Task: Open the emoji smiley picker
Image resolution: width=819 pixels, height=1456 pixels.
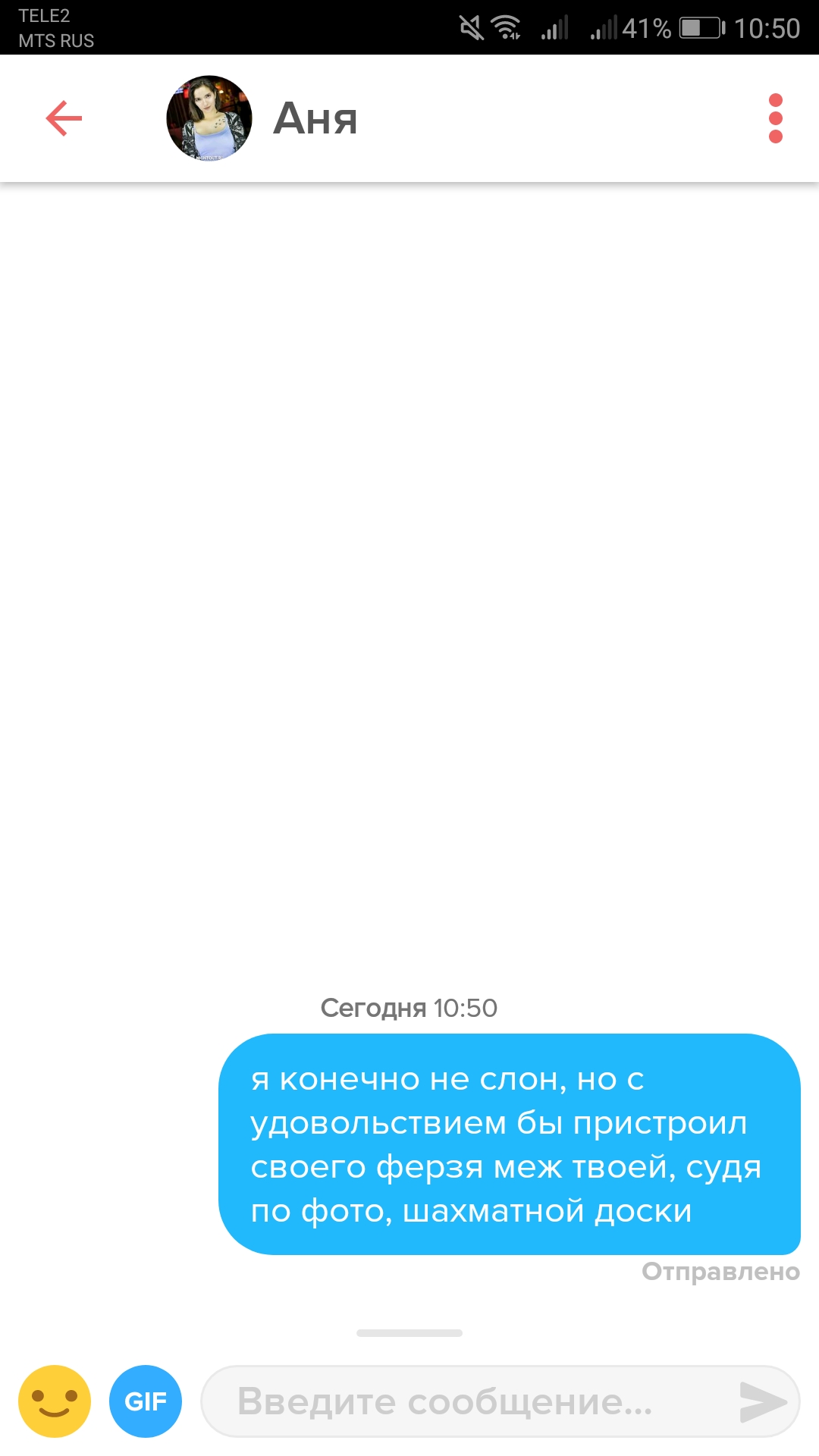Action: (x=55, y=1401)
